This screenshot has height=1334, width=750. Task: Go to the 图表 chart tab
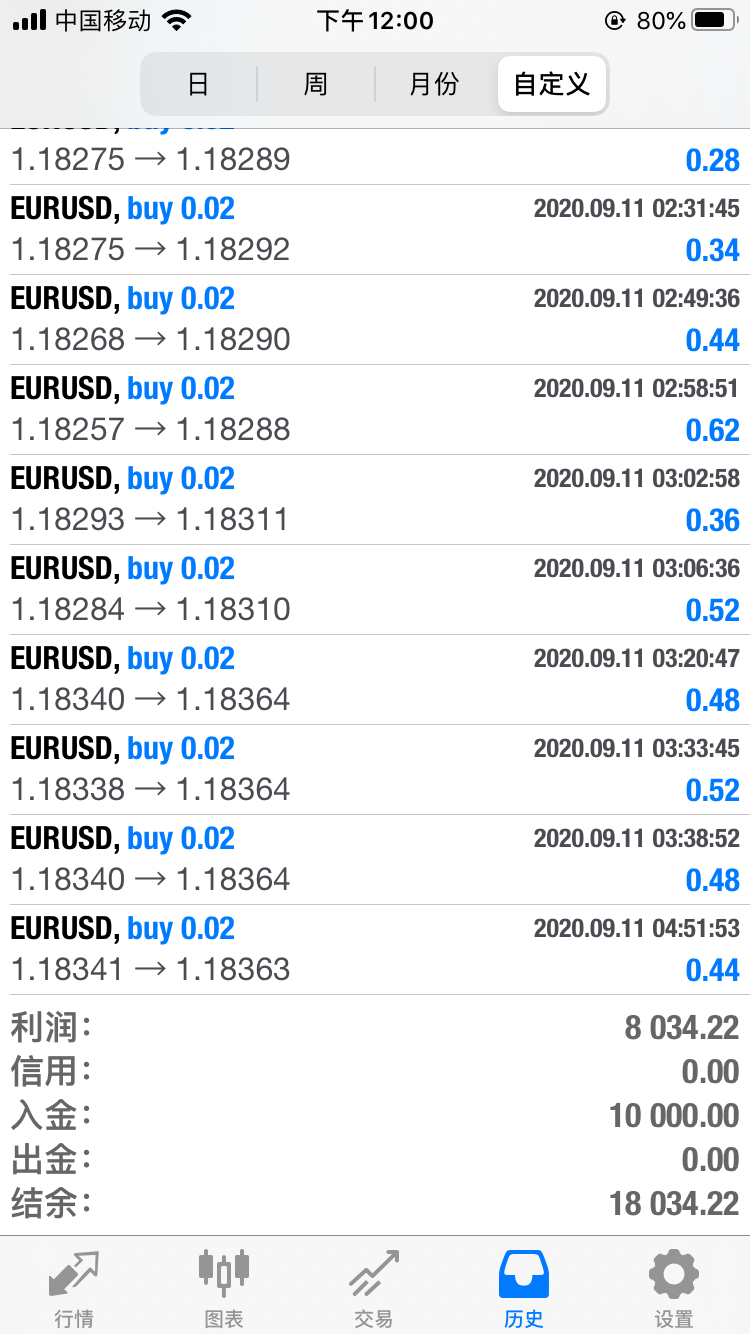(224, 1286)
